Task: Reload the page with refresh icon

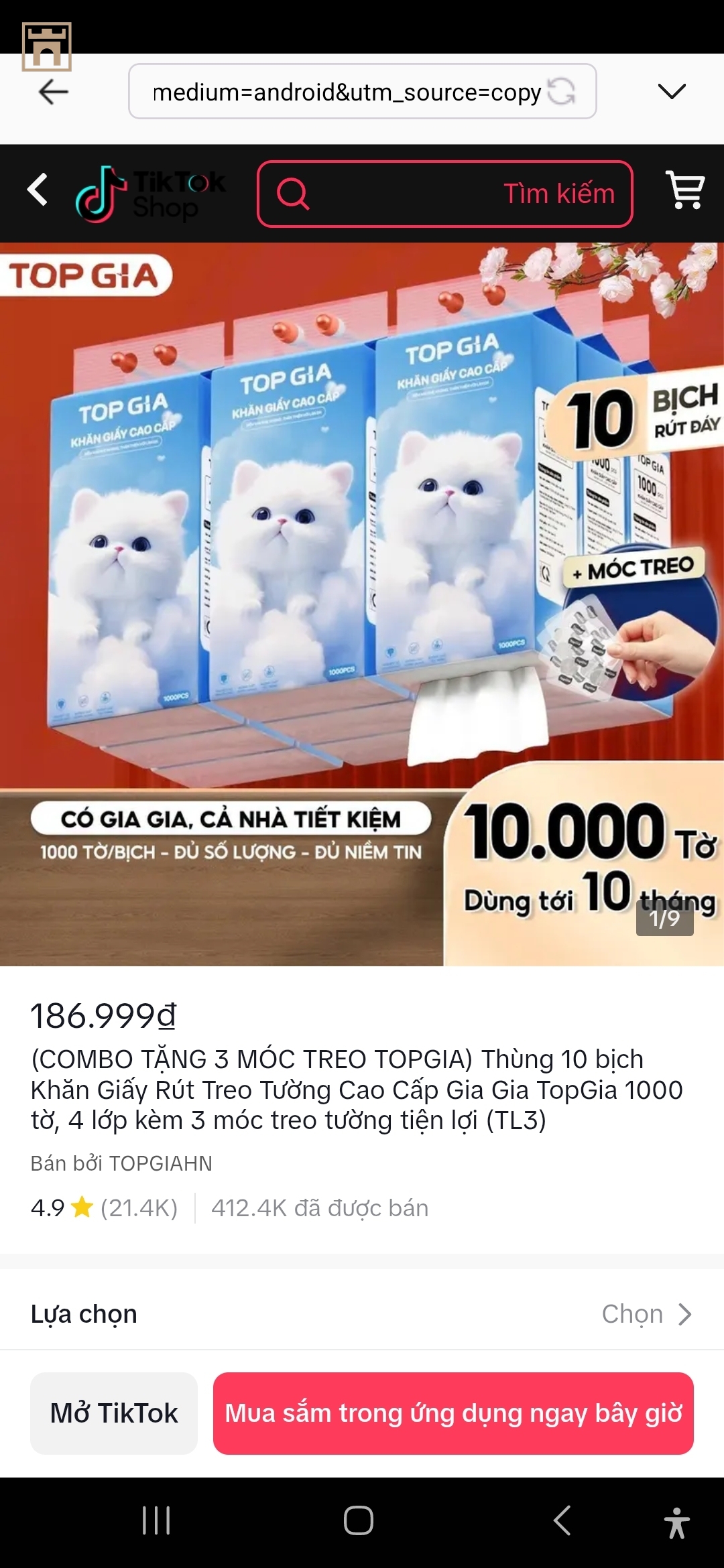Action: 561,92
